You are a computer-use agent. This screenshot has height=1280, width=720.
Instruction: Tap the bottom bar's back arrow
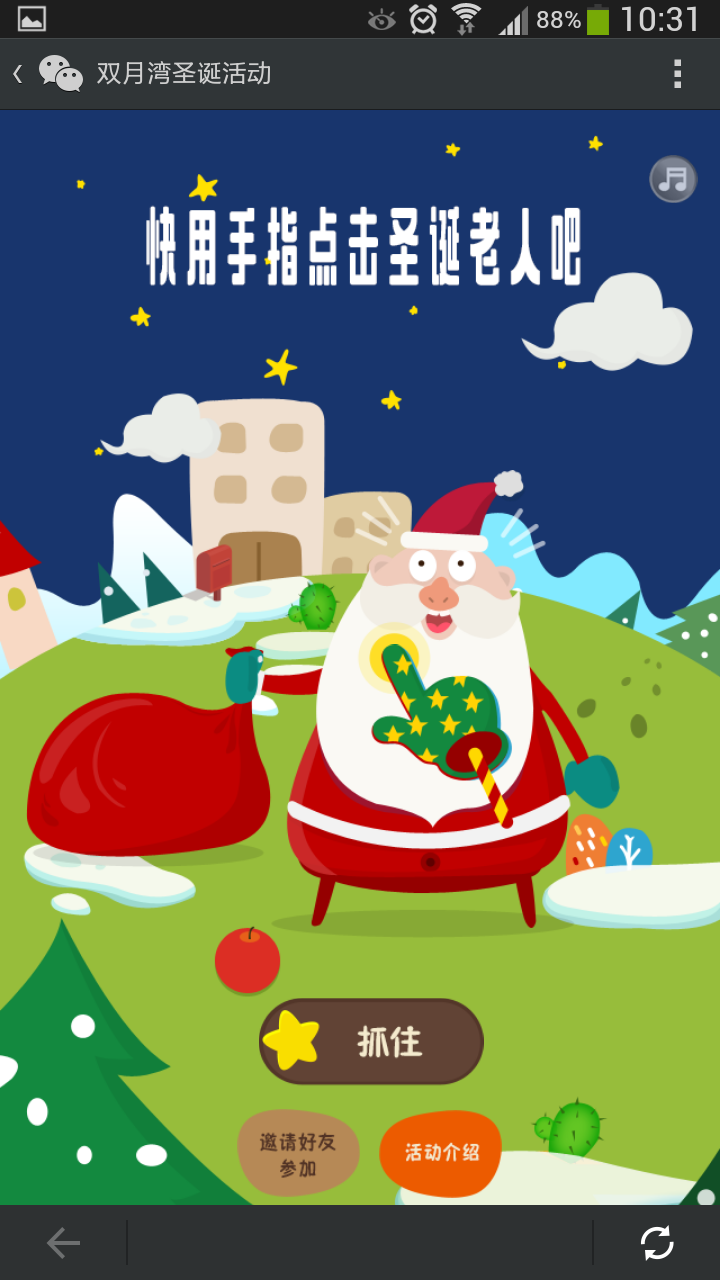pyautogui.click(x=63, y=1243)
